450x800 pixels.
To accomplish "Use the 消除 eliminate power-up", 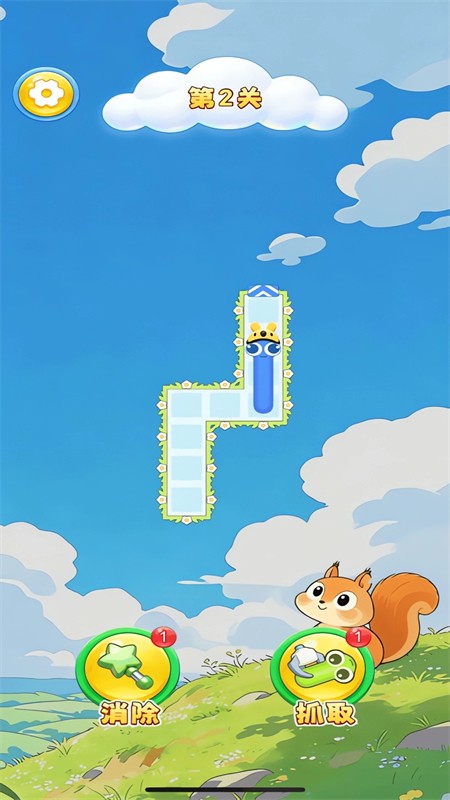I will click(128, 670).
